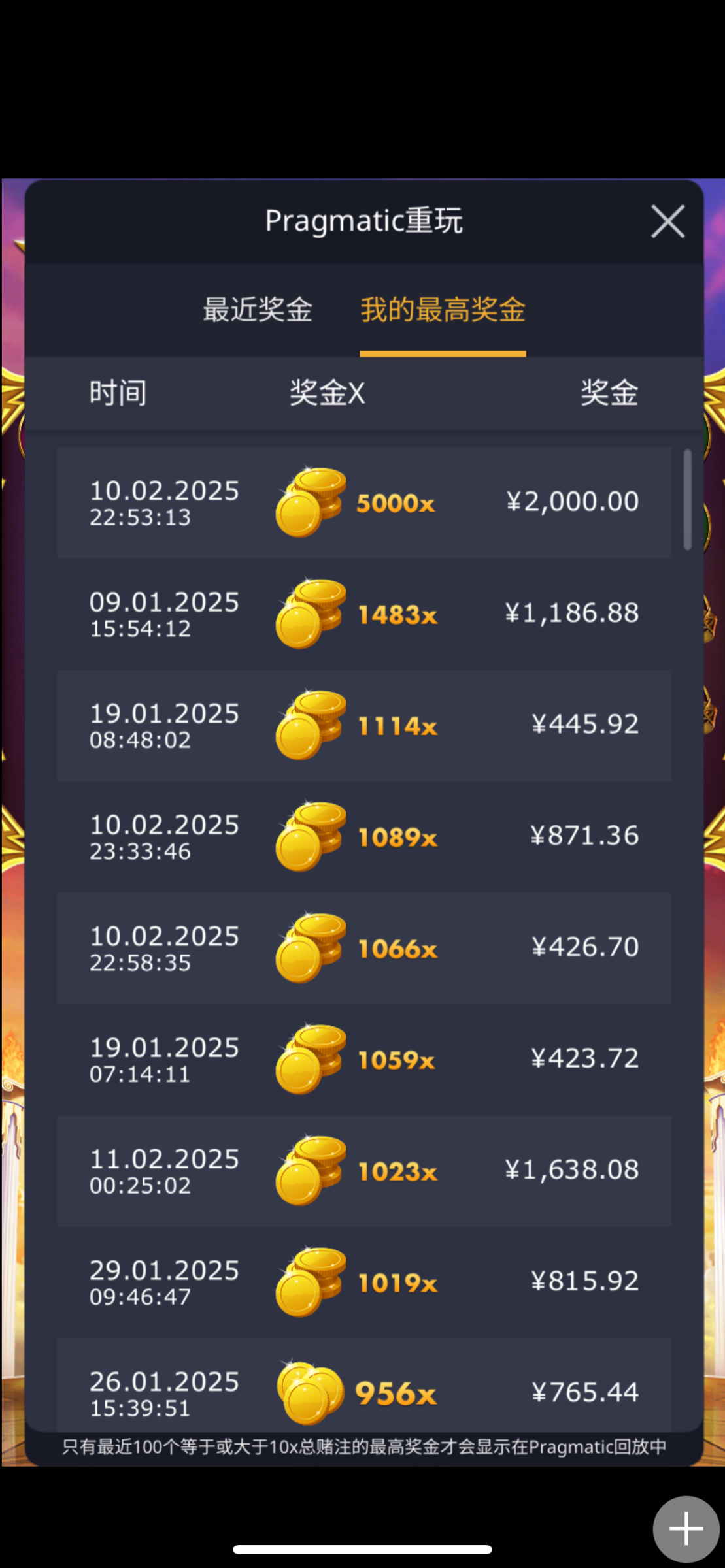Viewport: 725px width, 1568px height.
Task: Tap the round plus floating button
Action: pos(686,1529)
